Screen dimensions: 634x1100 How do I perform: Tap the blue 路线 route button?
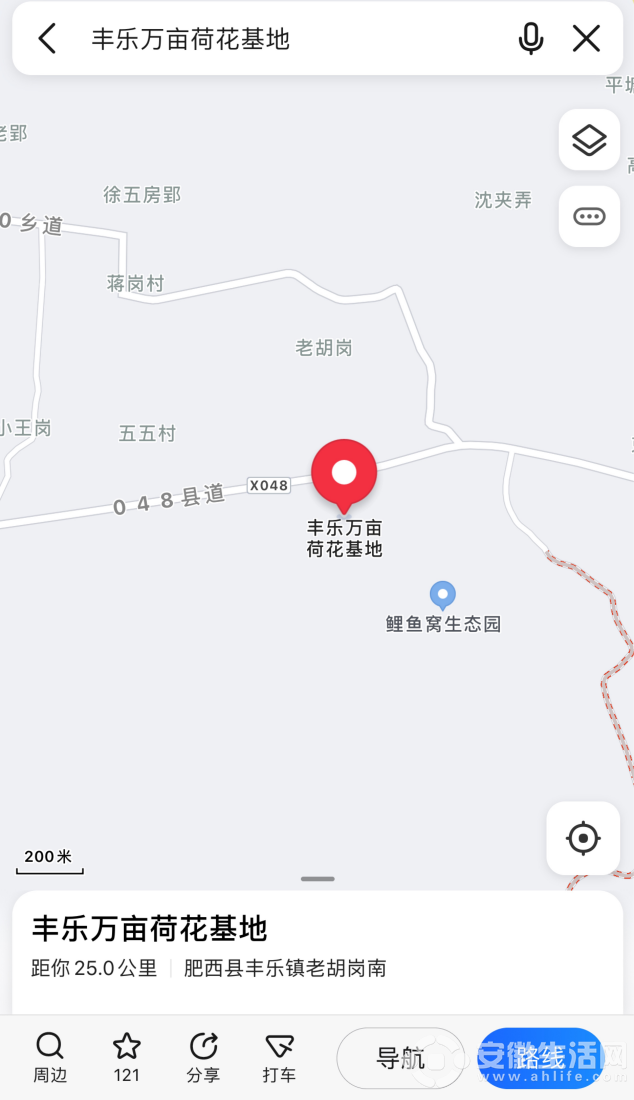pyautogui.click(x=540, y=1058)
